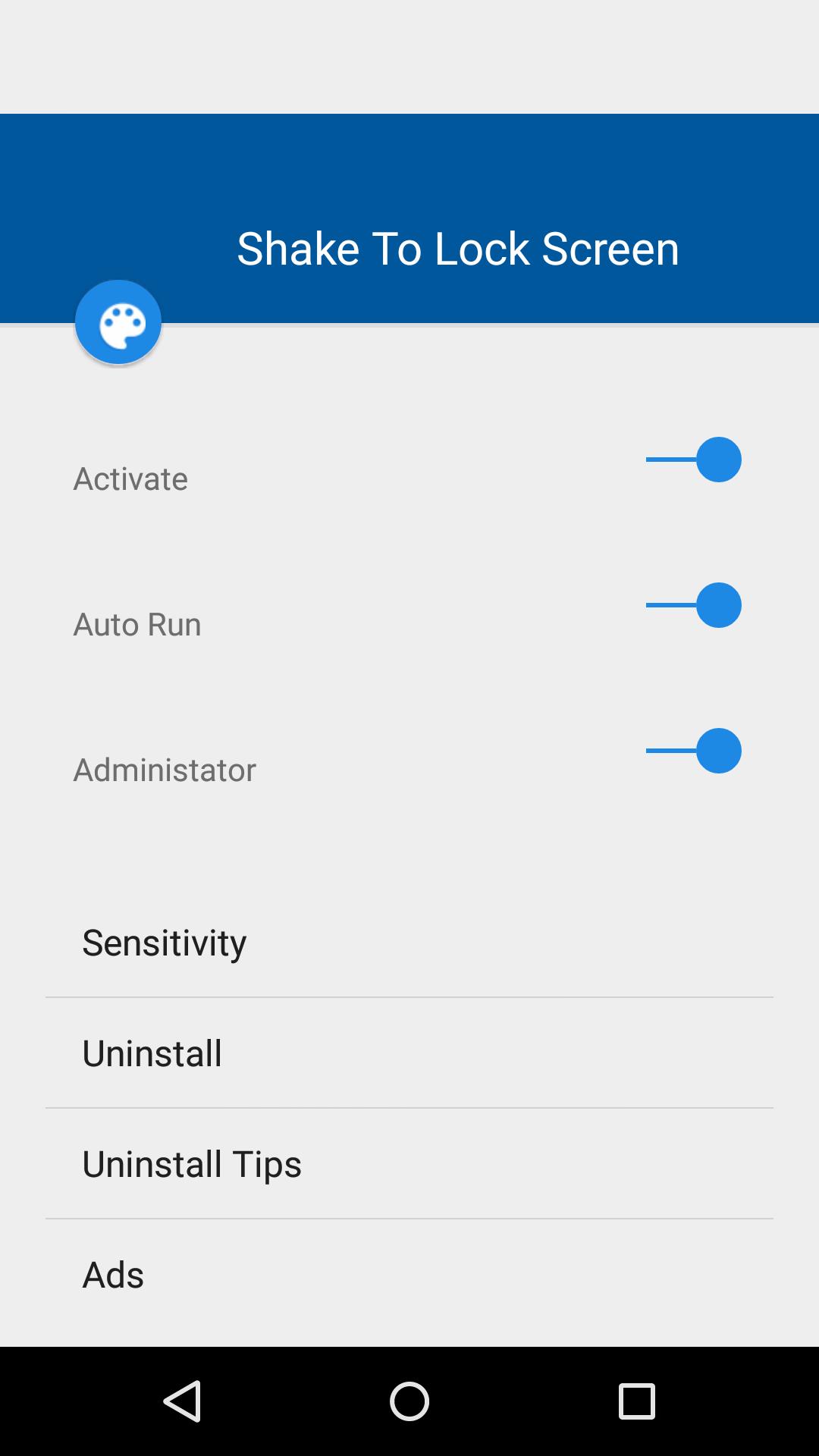Open Uninstall Tips

[409, 1164]
